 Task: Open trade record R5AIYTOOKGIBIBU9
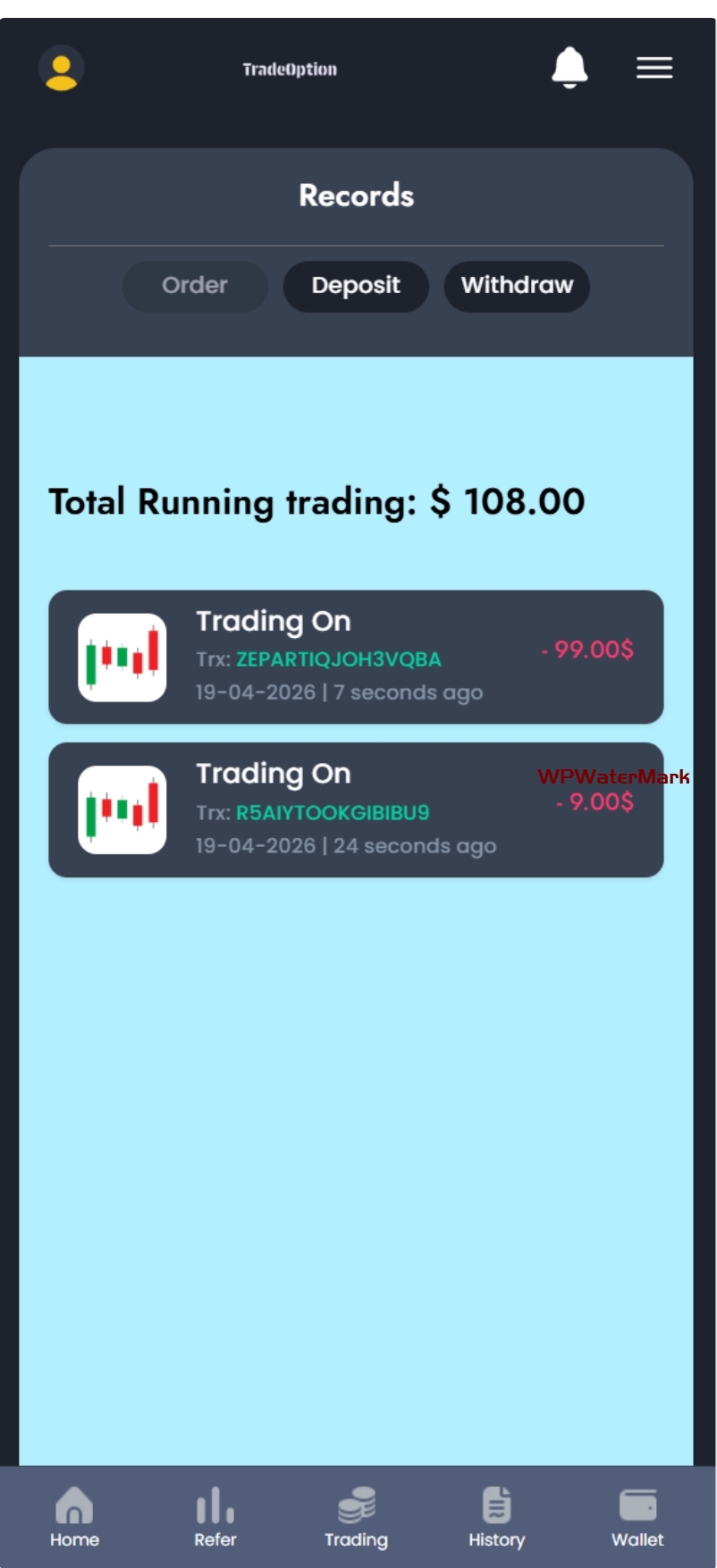point(356,809)
